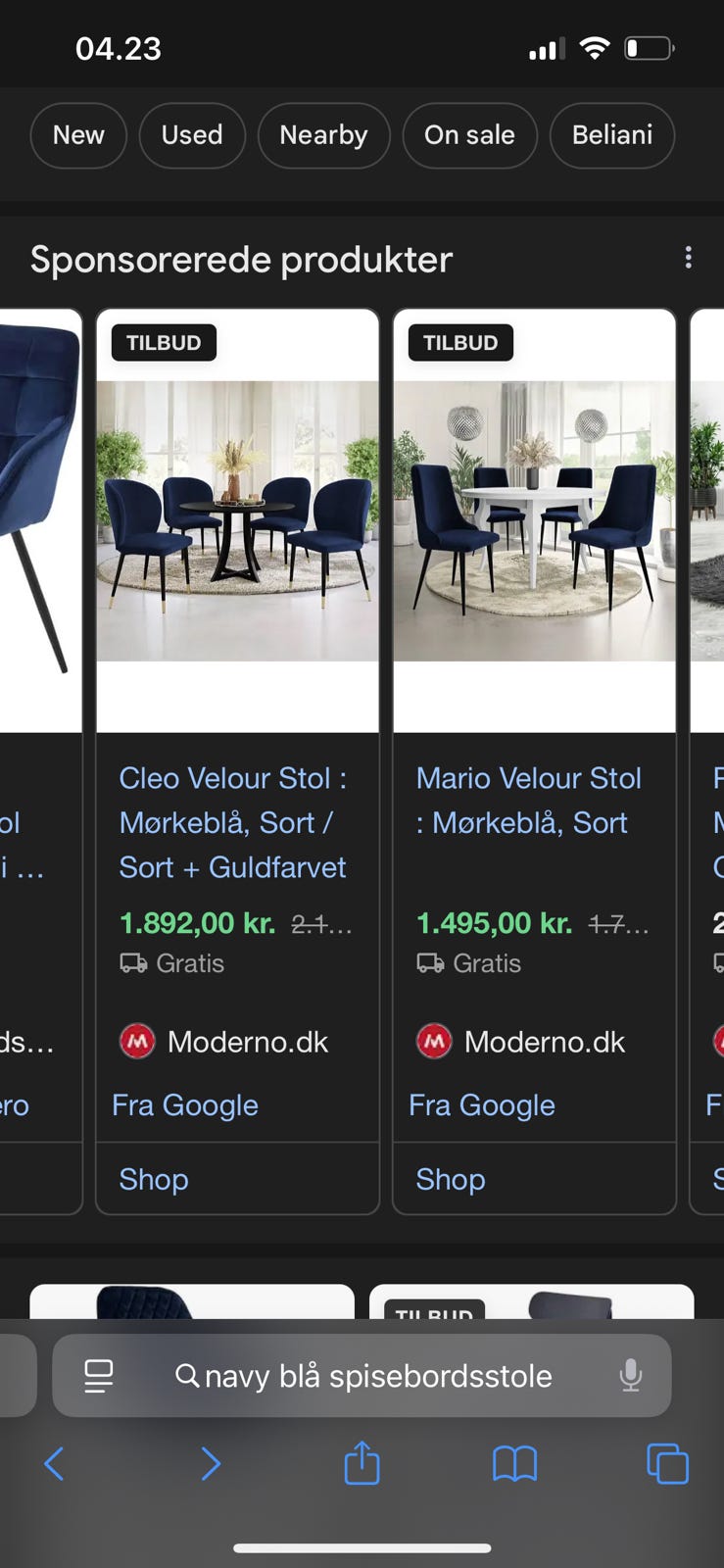
Task: Enable the 'On sale' filter chip
Action: (469, 135)
